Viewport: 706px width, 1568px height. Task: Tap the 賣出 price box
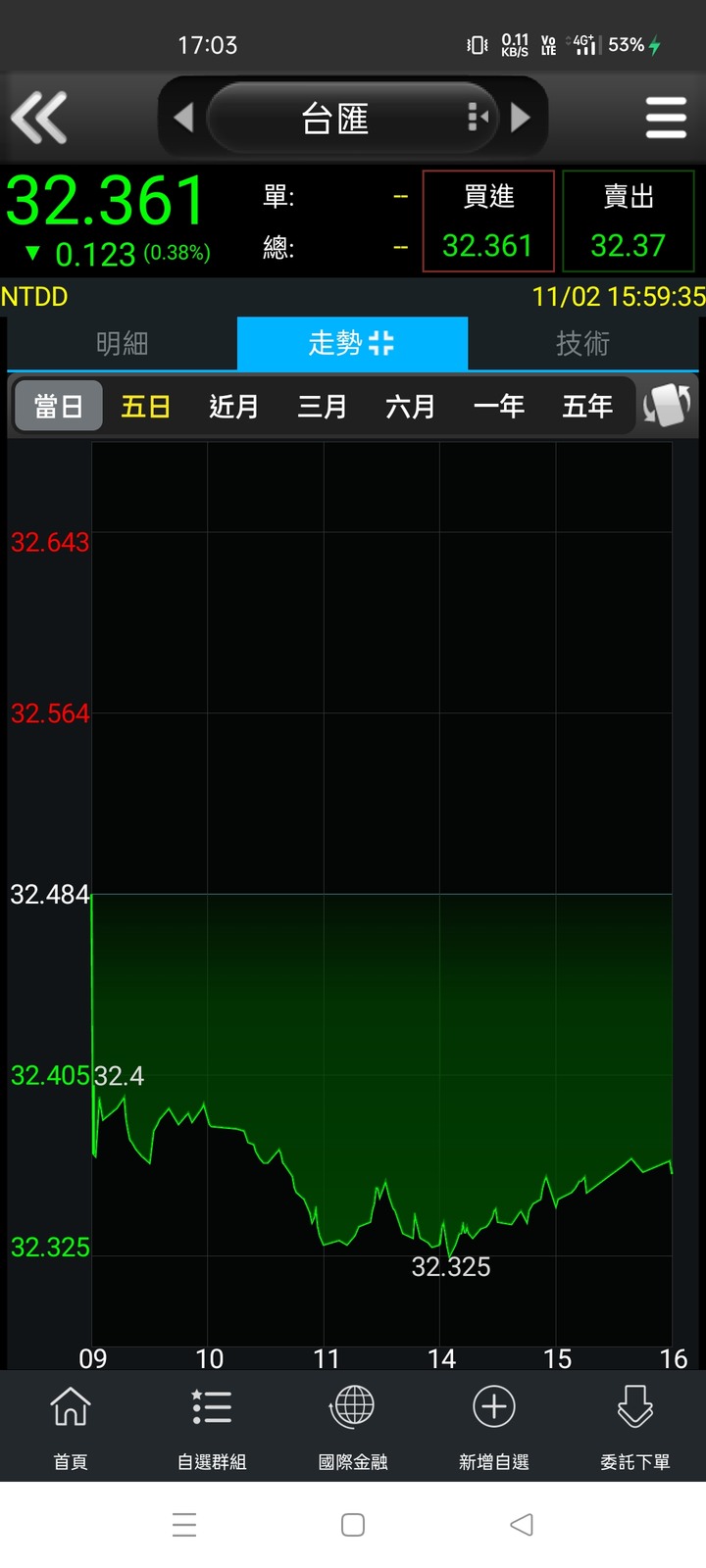(629, 220)
